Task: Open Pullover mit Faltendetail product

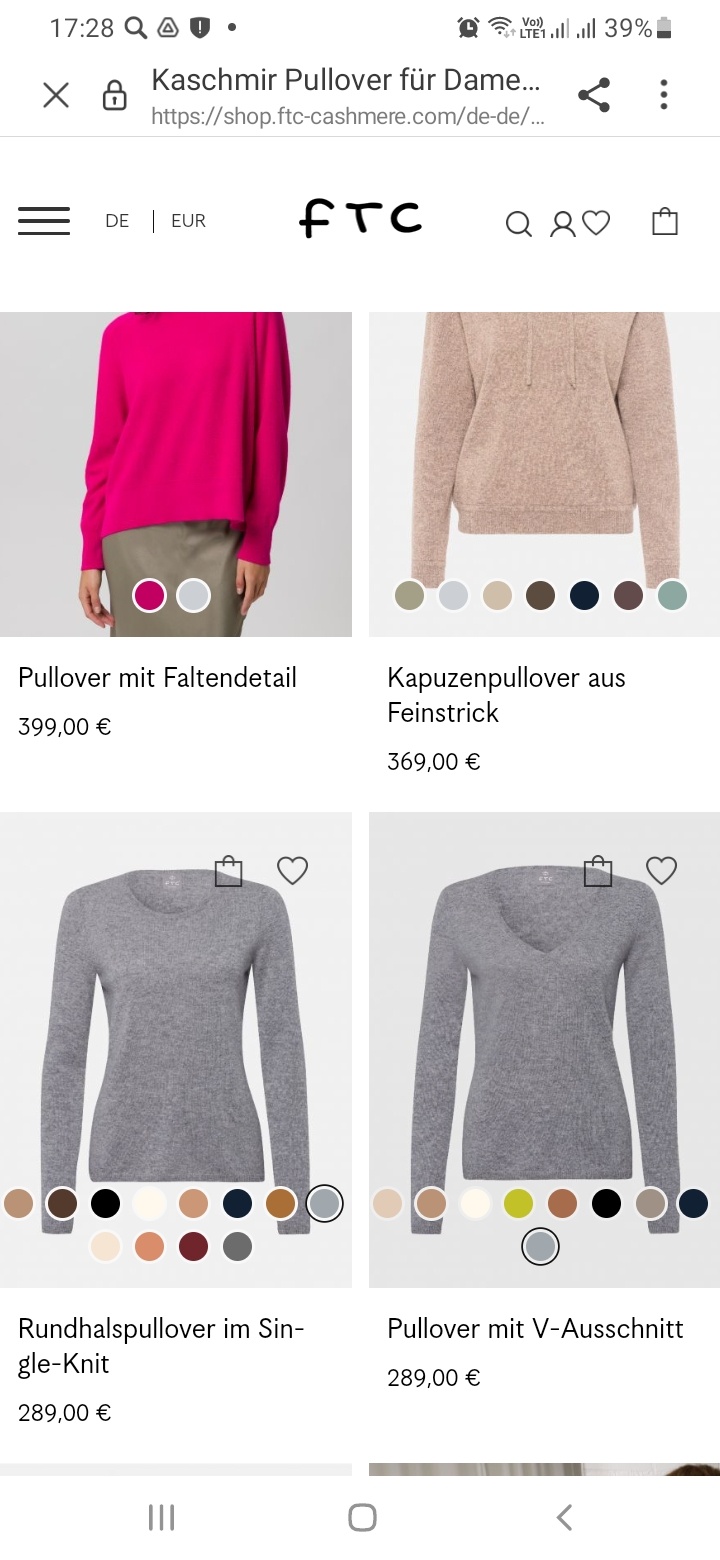Action: [x=157, y=678]
